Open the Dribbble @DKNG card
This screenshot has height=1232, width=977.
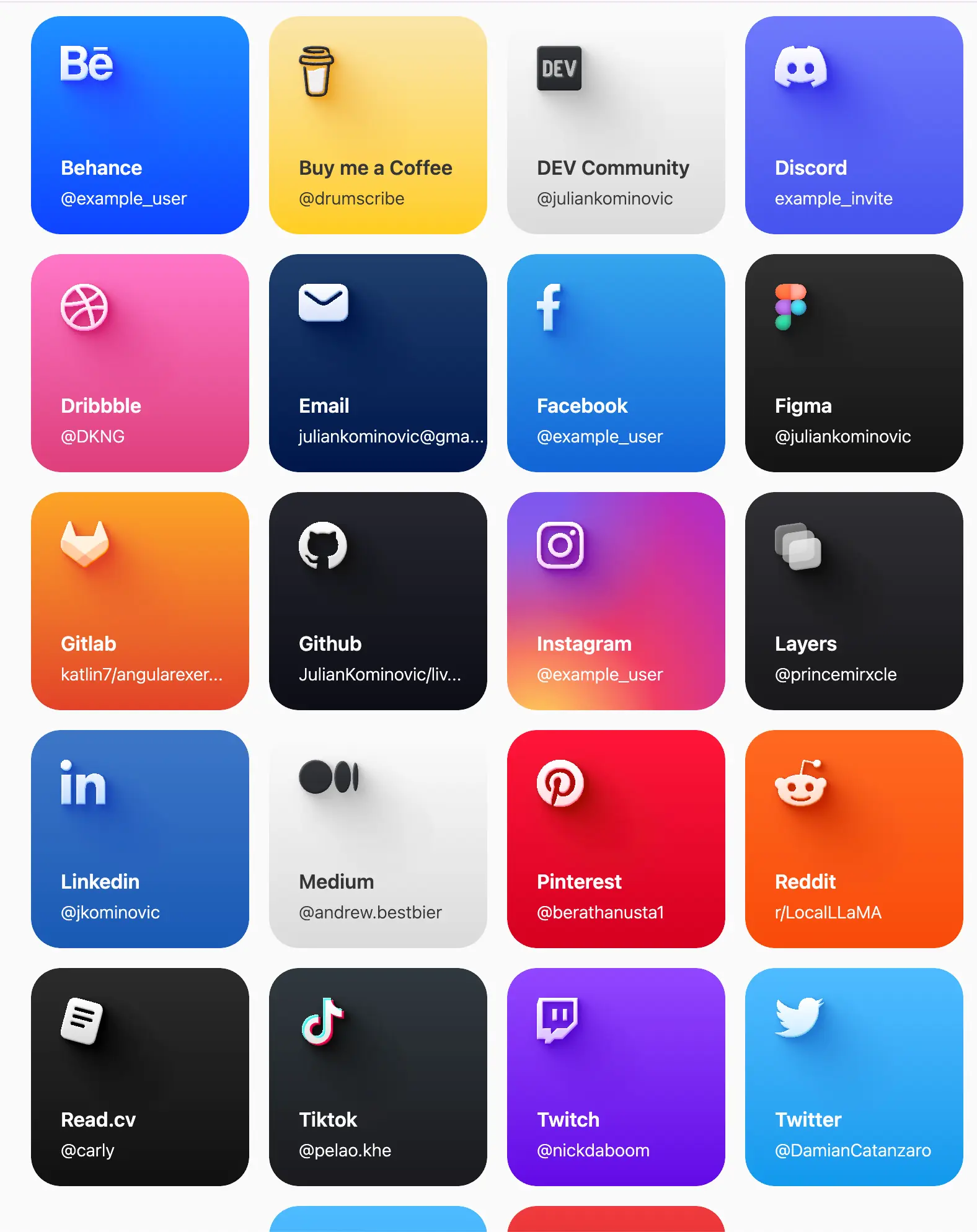click(140, 363)
